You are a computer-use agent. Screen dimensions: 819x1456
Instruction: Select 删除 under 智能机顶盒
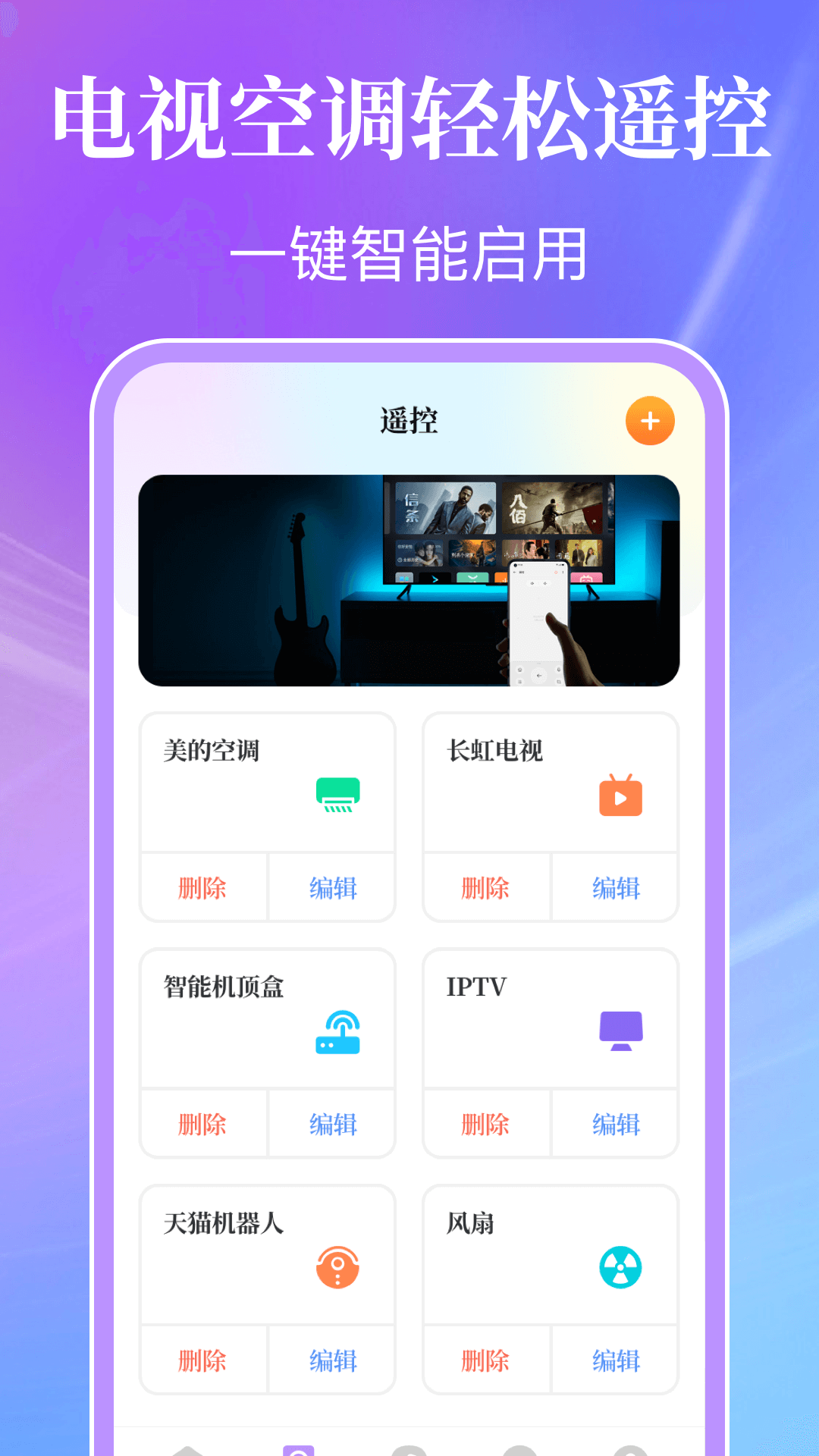pos(202,1124)
